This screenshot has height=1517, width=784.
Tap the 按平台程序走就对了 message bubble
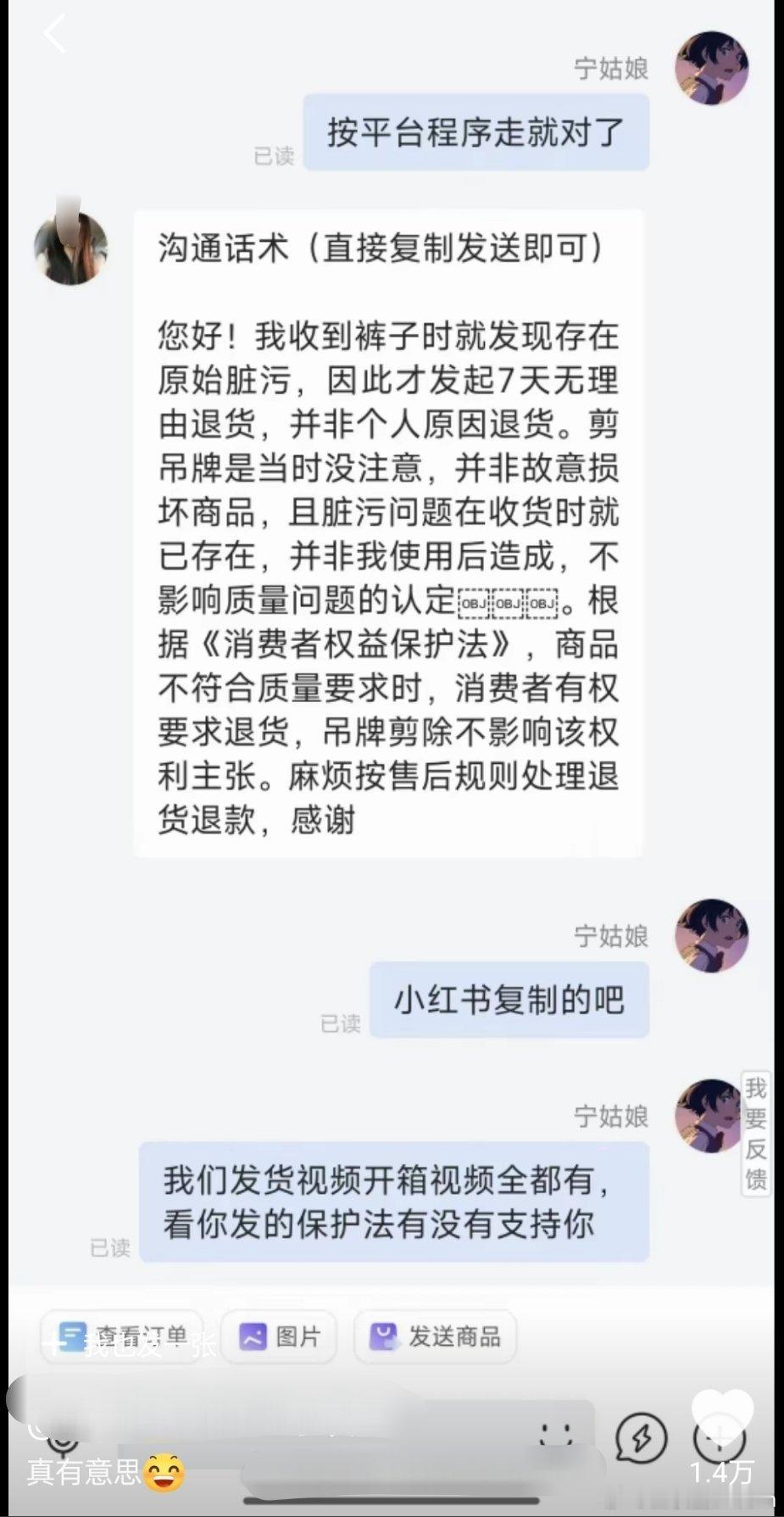(475, 131)
